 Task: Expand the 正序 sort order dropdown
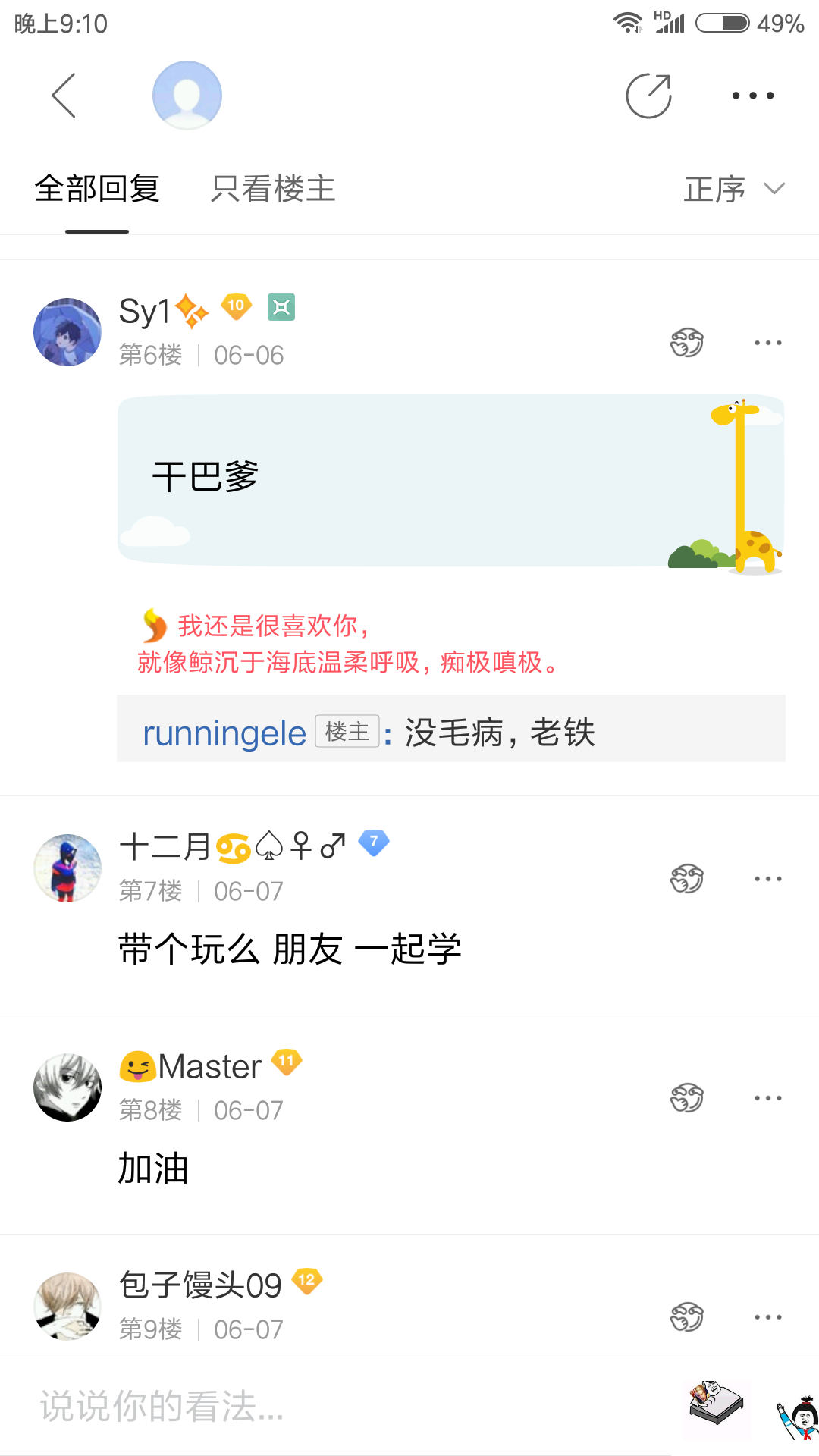(733, 190)
